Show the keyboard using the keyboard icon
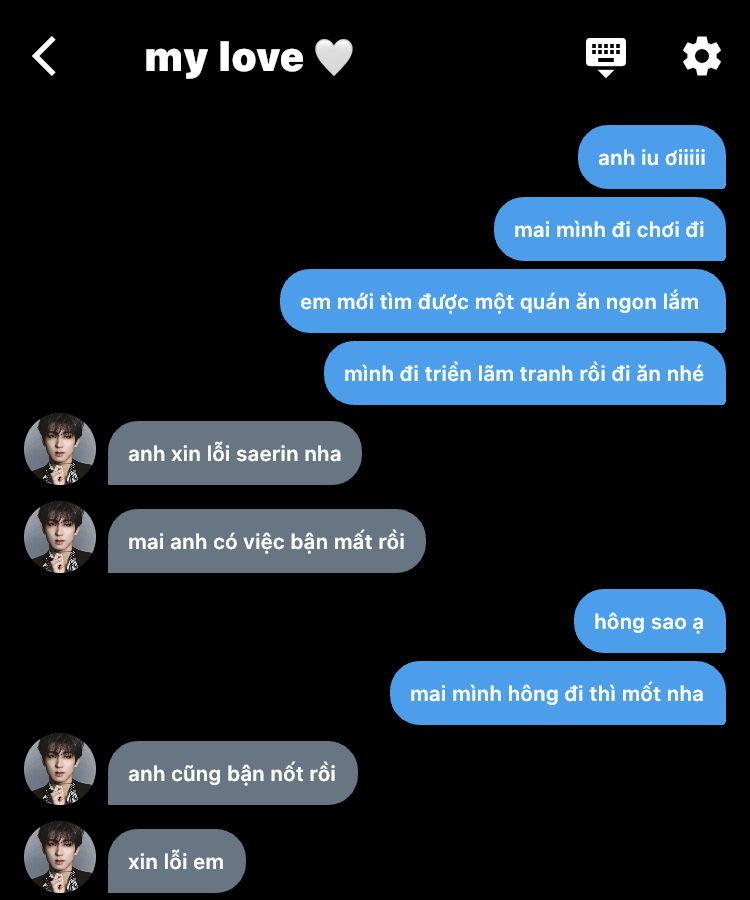Screen dimensions: 750x900 pyautogui.click(x=605, y=56)
